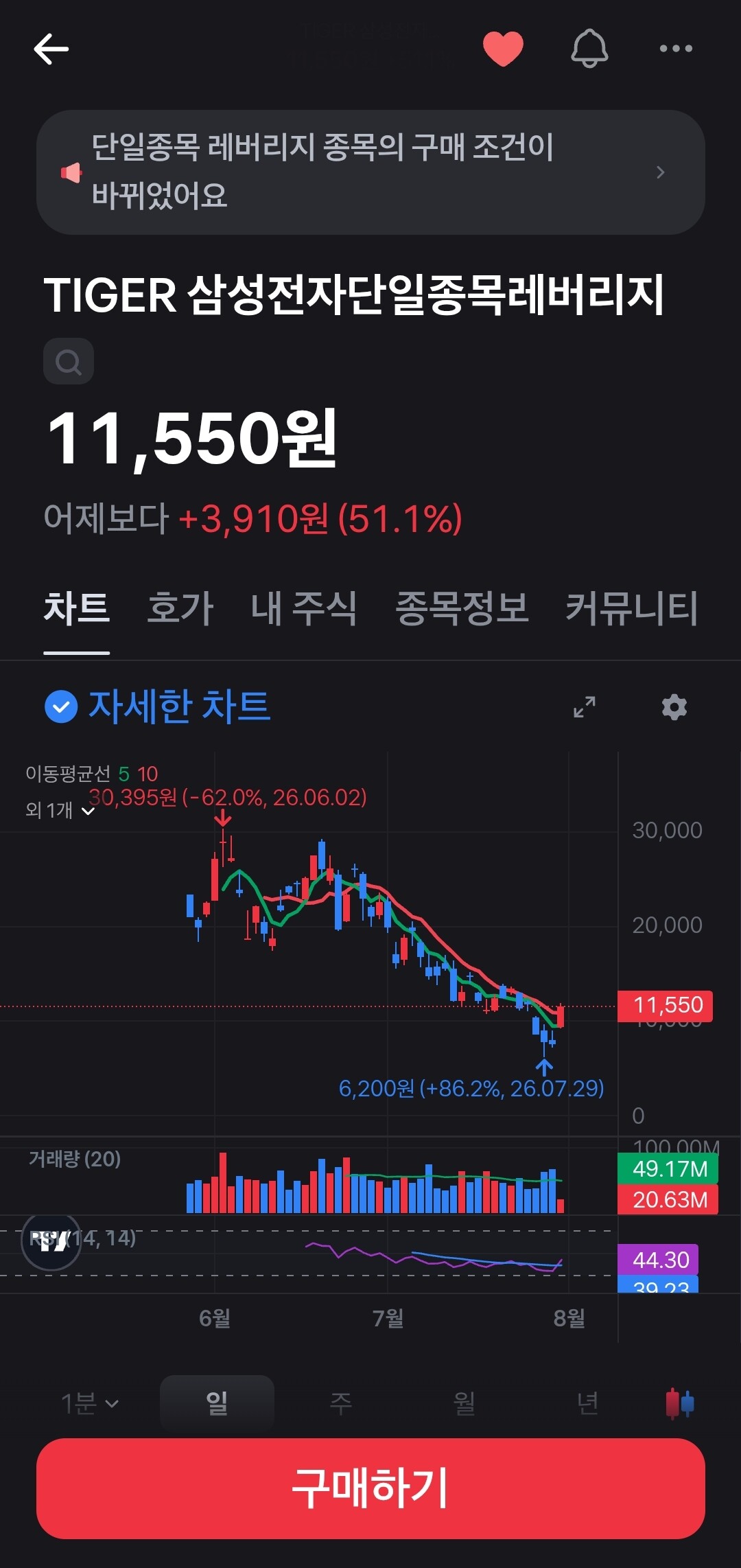
Task: Switch to the 호가 tab
Action: click(x=180, y=608)
